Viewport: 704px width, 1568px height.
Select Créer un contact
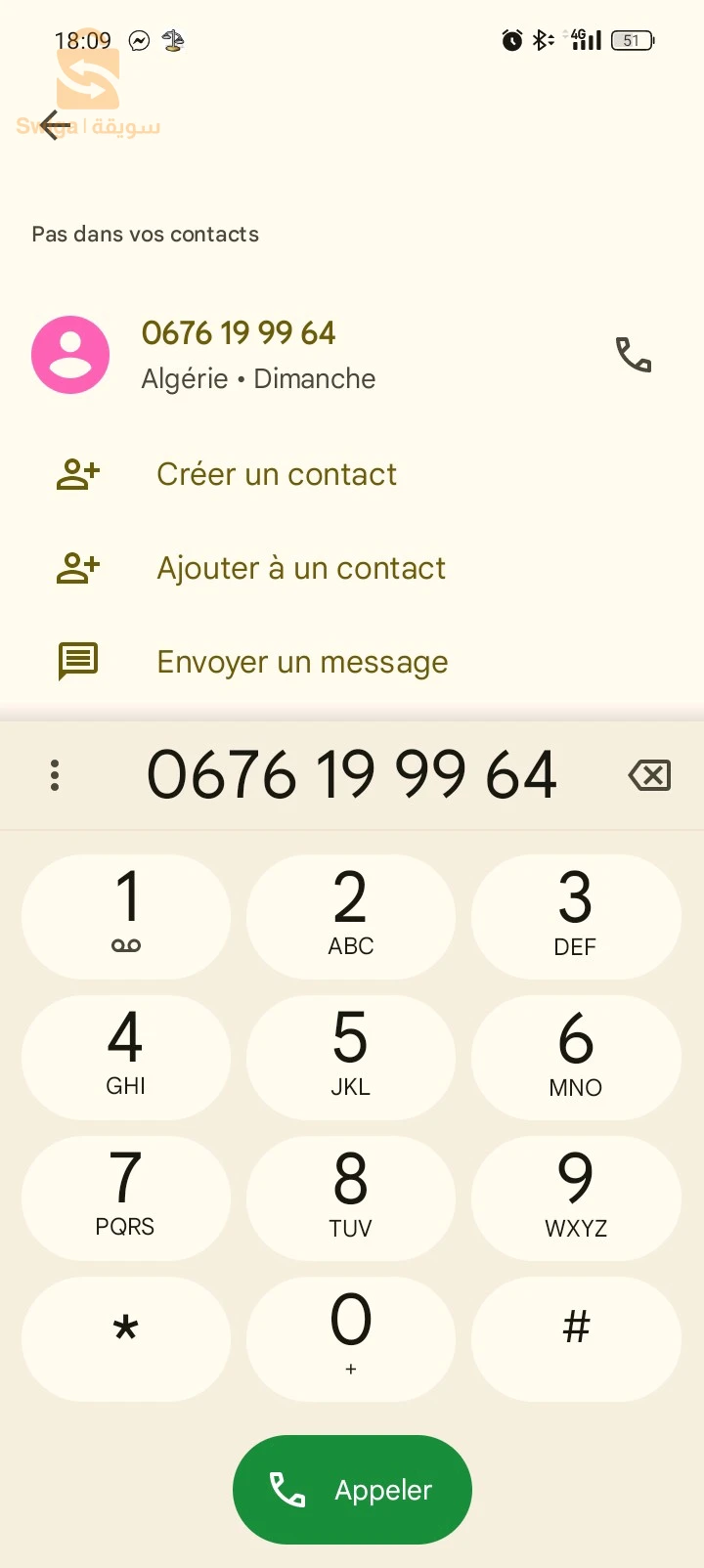point(277,475)
